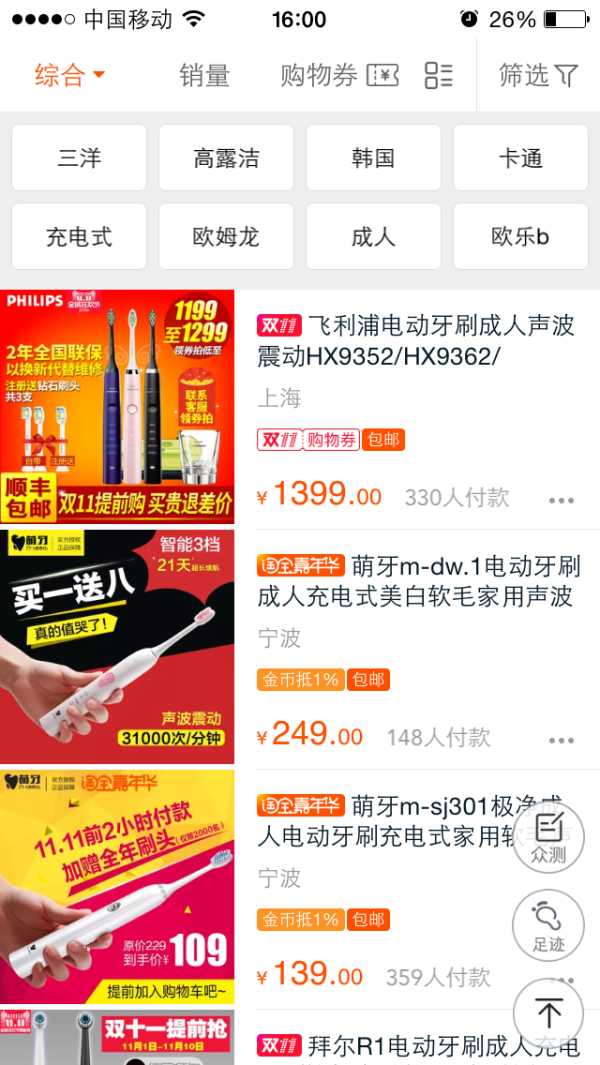
Task: Switch the list layout view icon
Action: coord(438,75)
